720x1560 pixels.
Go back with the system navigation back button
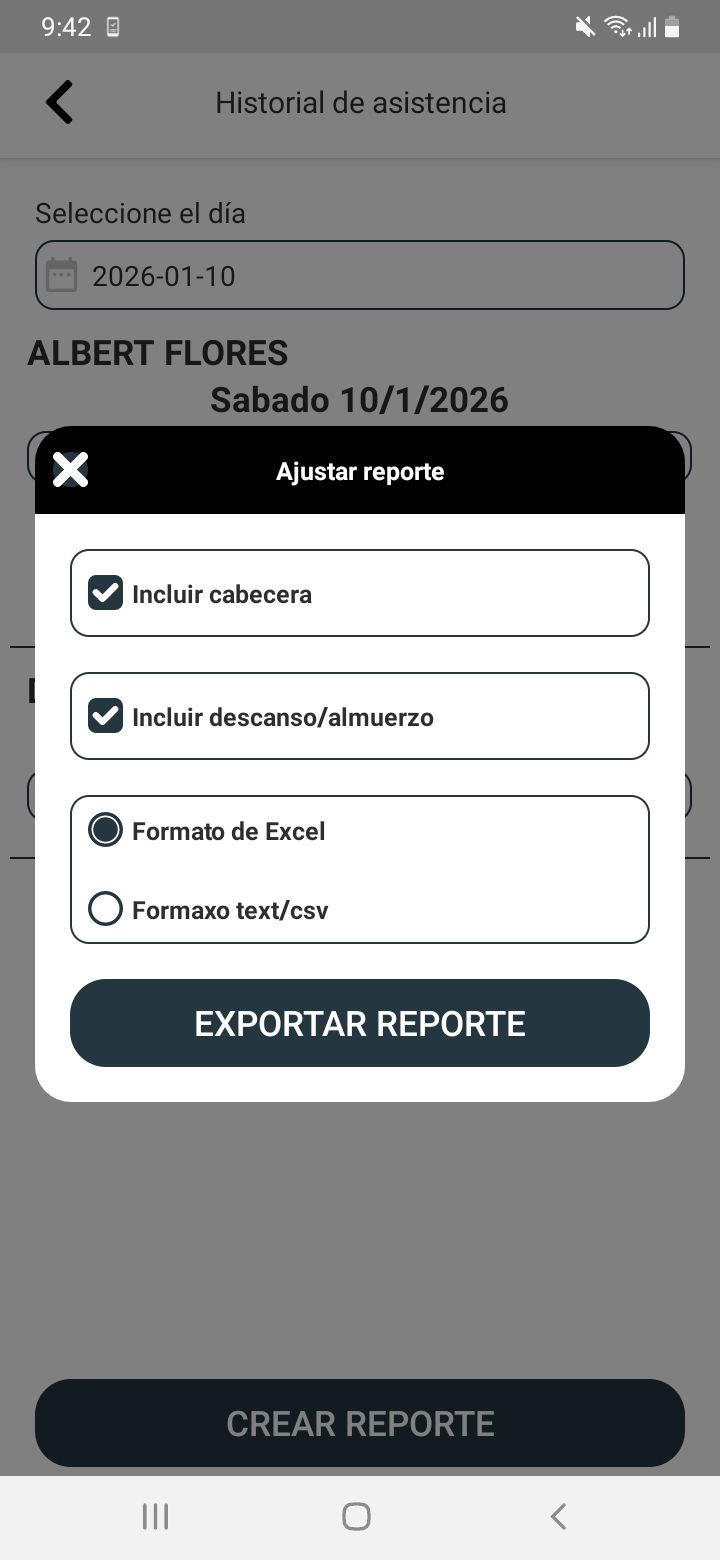(558, 1516)
